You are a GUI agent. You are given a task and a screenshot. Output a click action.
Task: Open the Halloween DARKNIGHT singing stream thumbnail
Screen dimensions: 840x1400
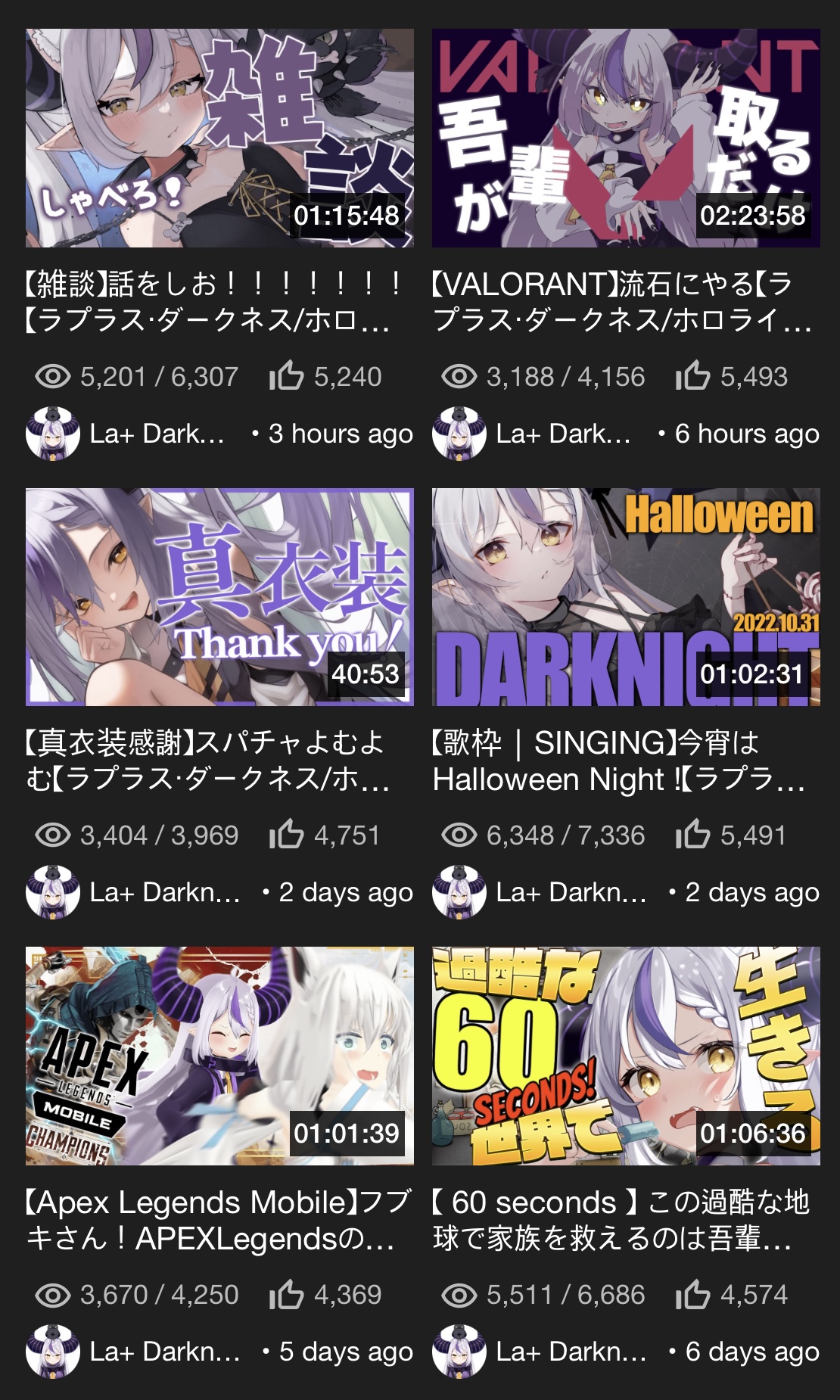coord(626,597)
